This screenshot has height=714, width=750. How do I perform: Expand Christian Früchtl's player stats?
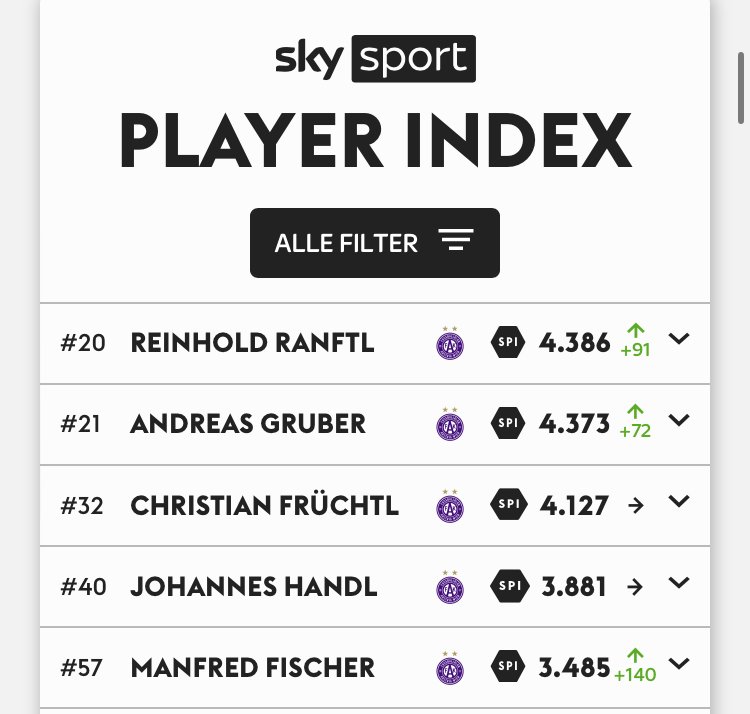click(x=679, y=502)
